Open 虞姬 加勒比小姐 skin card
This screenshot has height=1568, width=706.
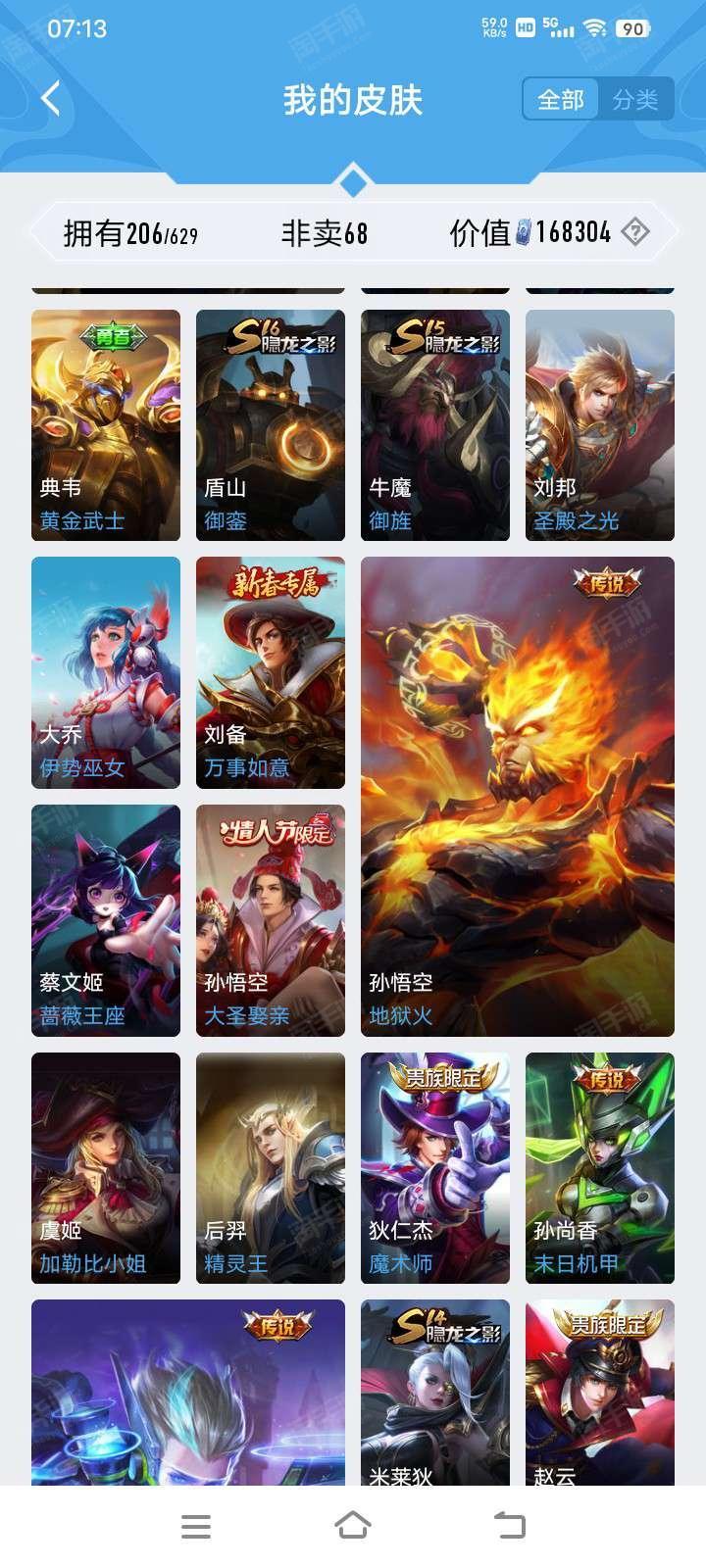pos(106,1168)
